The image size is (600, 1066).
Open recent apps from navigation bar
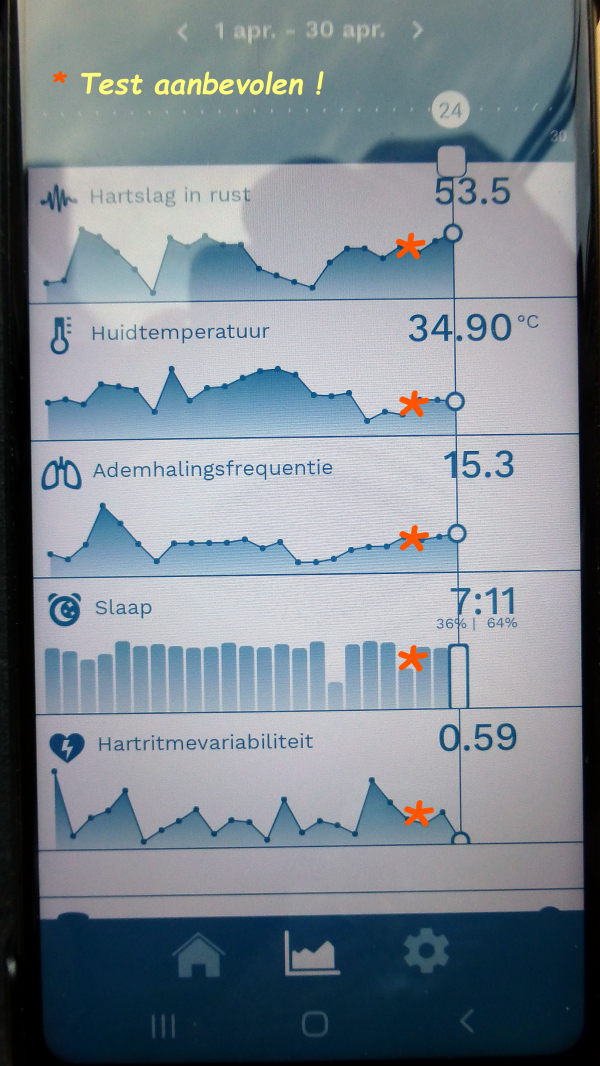pos(162,1023)
